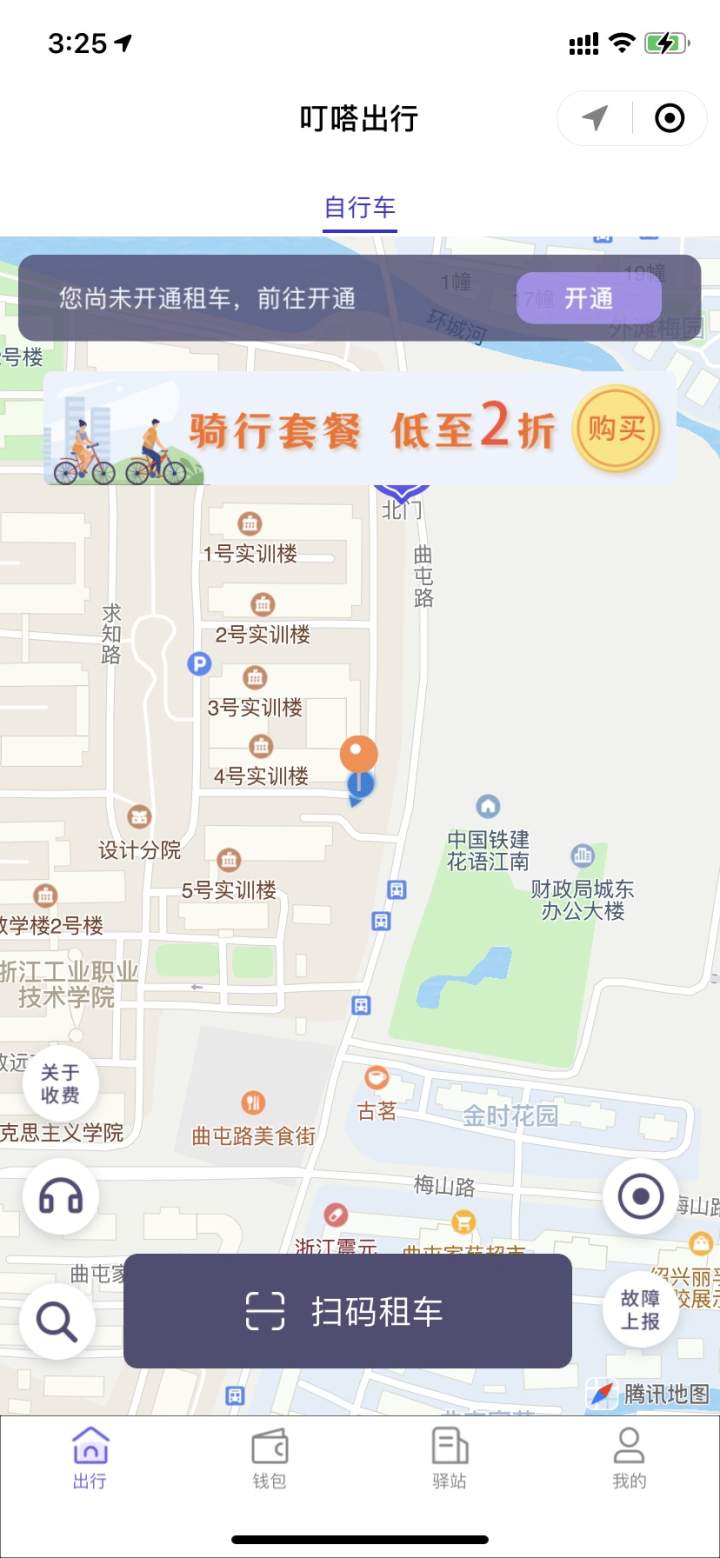
Task: Tap the parking P marker on the map
Action: tap(199, 664)
